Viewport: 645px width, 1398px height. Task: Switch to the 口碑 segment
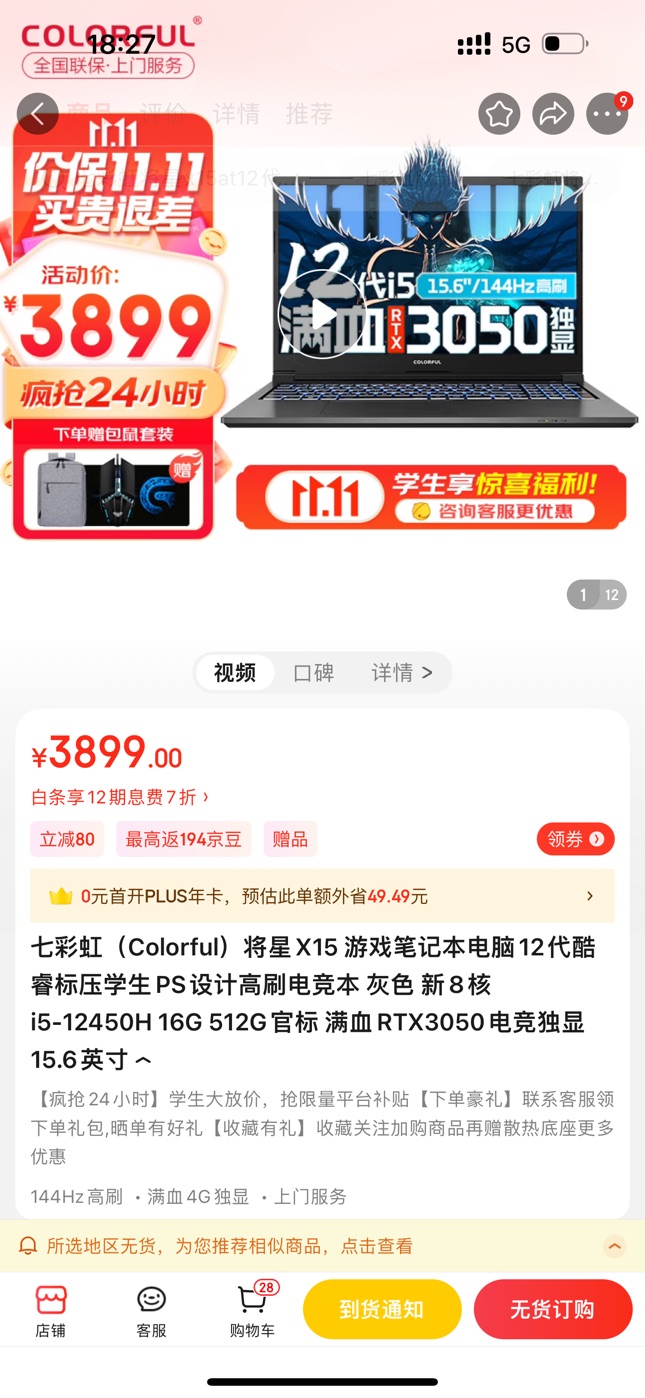313,673
